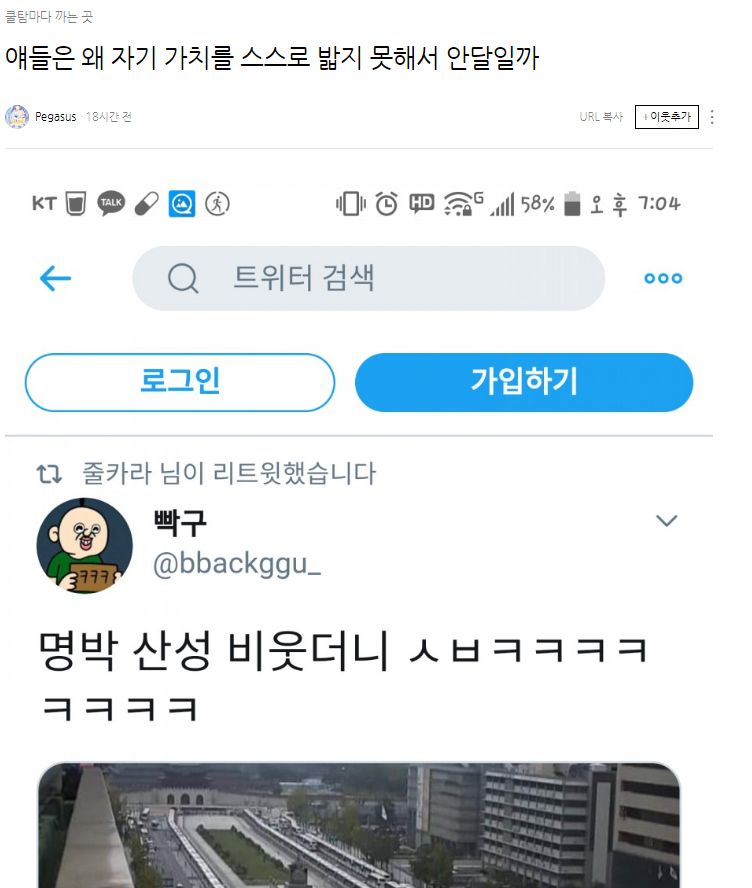Viewport: 752px width, 888px height.
Task: Open Pegasus's profile picture
Action: [17, 117]
